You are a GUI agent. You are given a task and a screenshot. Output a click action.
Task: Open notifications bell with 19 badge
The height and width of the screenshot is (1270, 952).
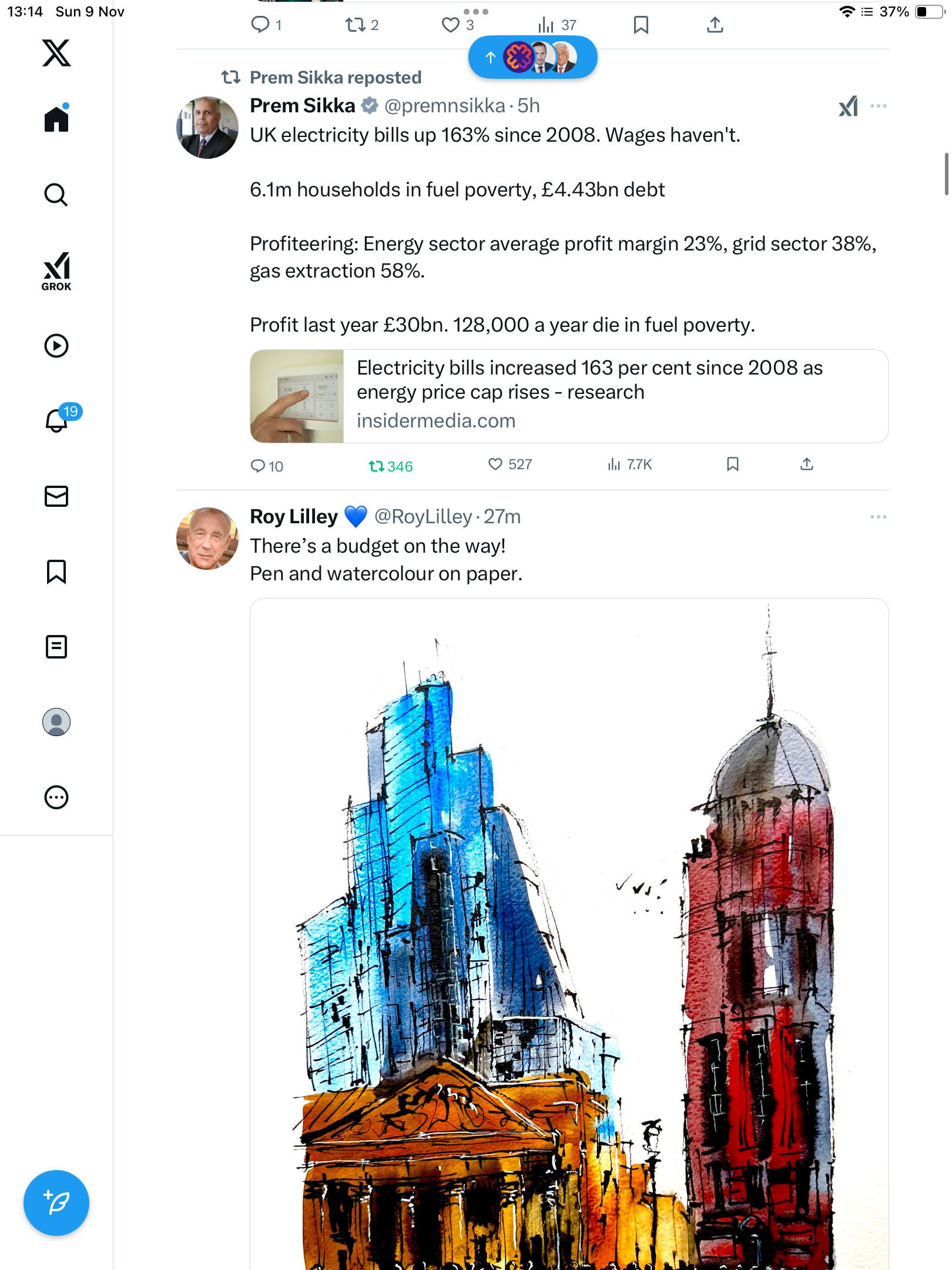coord(56,420)
